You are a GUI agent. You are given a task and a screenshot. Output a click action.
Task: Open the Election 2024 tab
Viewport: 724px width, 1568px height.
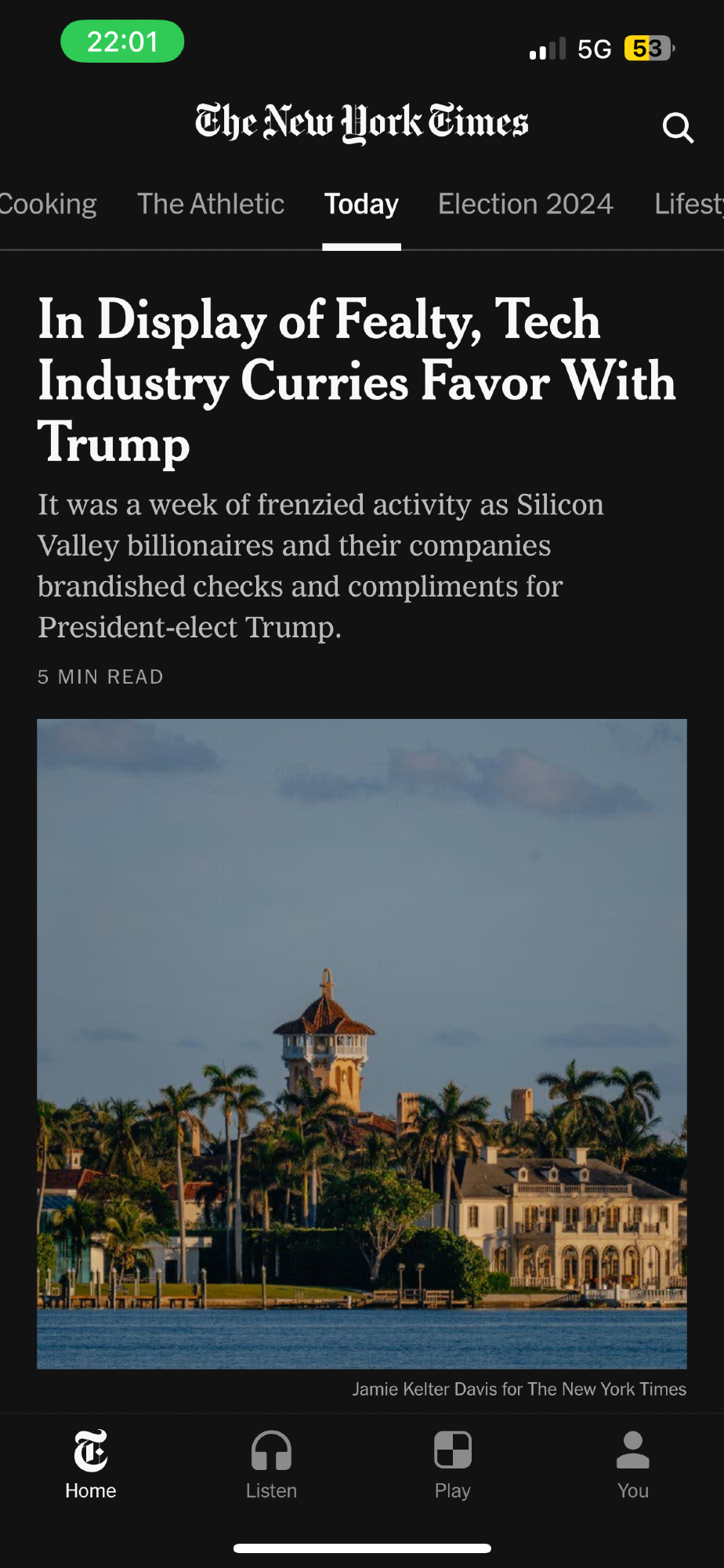click(525, 204)
